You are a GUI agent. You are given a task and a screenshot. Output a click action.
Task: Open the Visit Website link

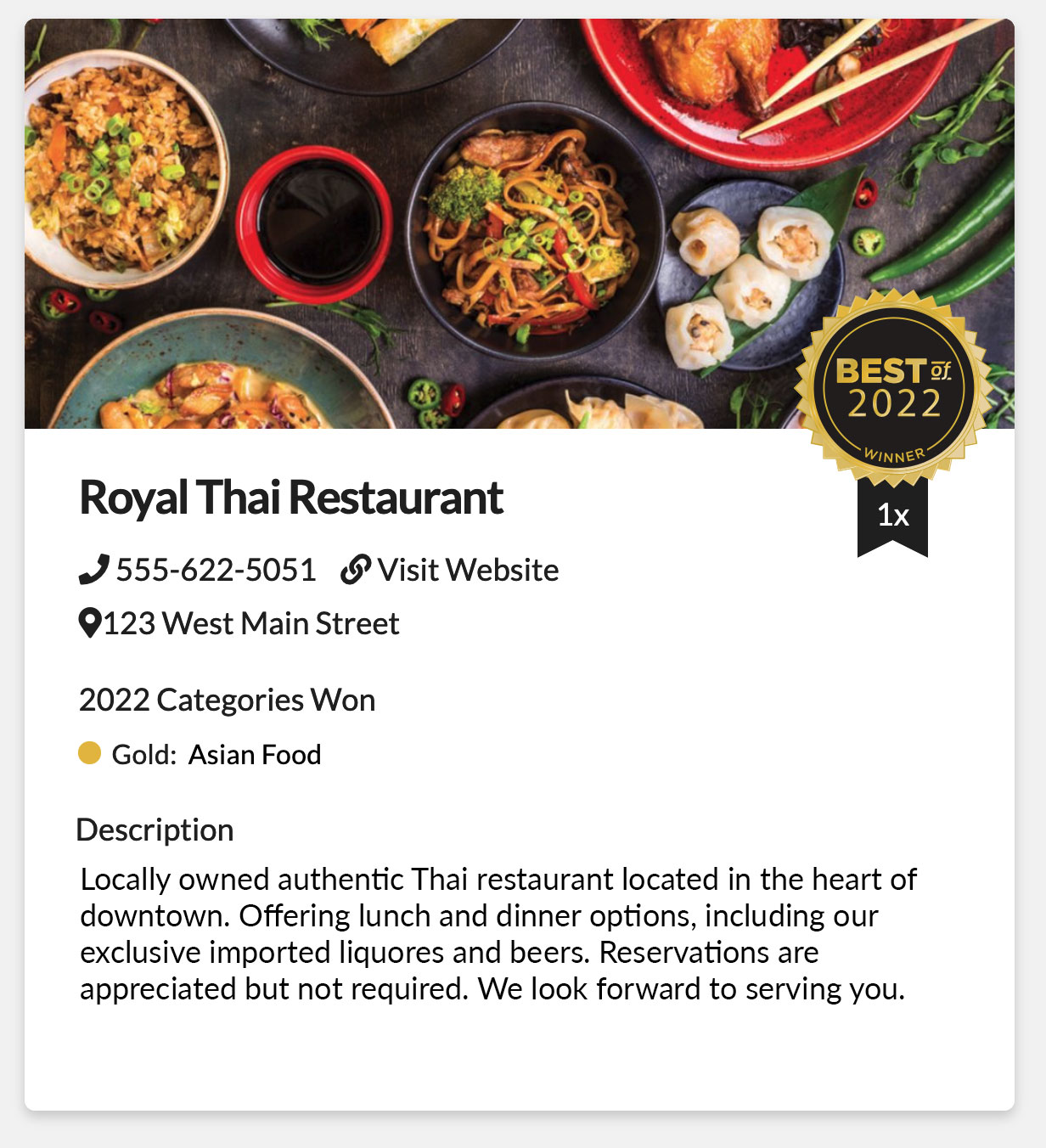pyautogui.click(x=467, y=570)
